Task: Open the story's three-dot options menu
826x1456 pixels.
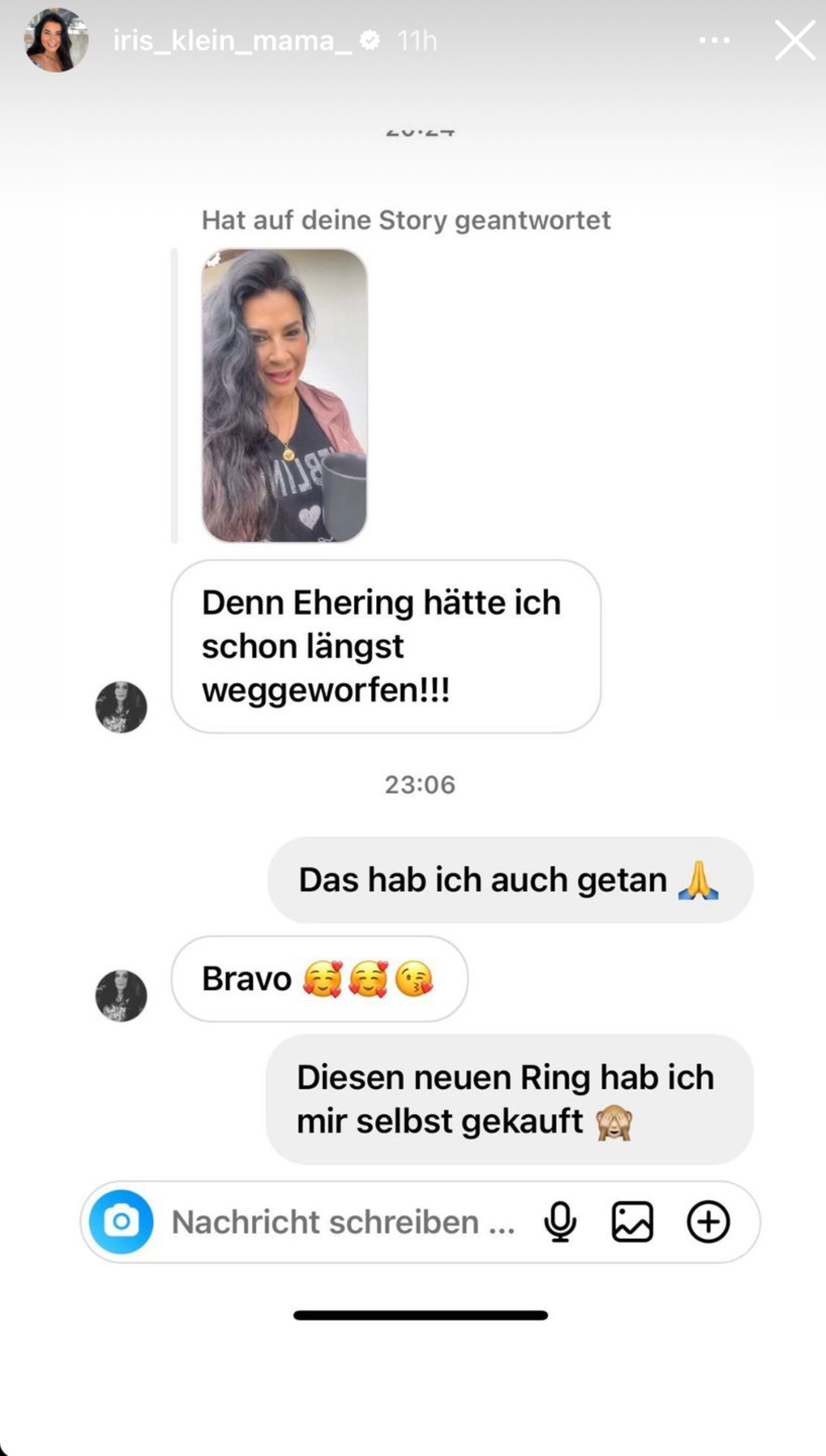Action: [x=714, y=40]
